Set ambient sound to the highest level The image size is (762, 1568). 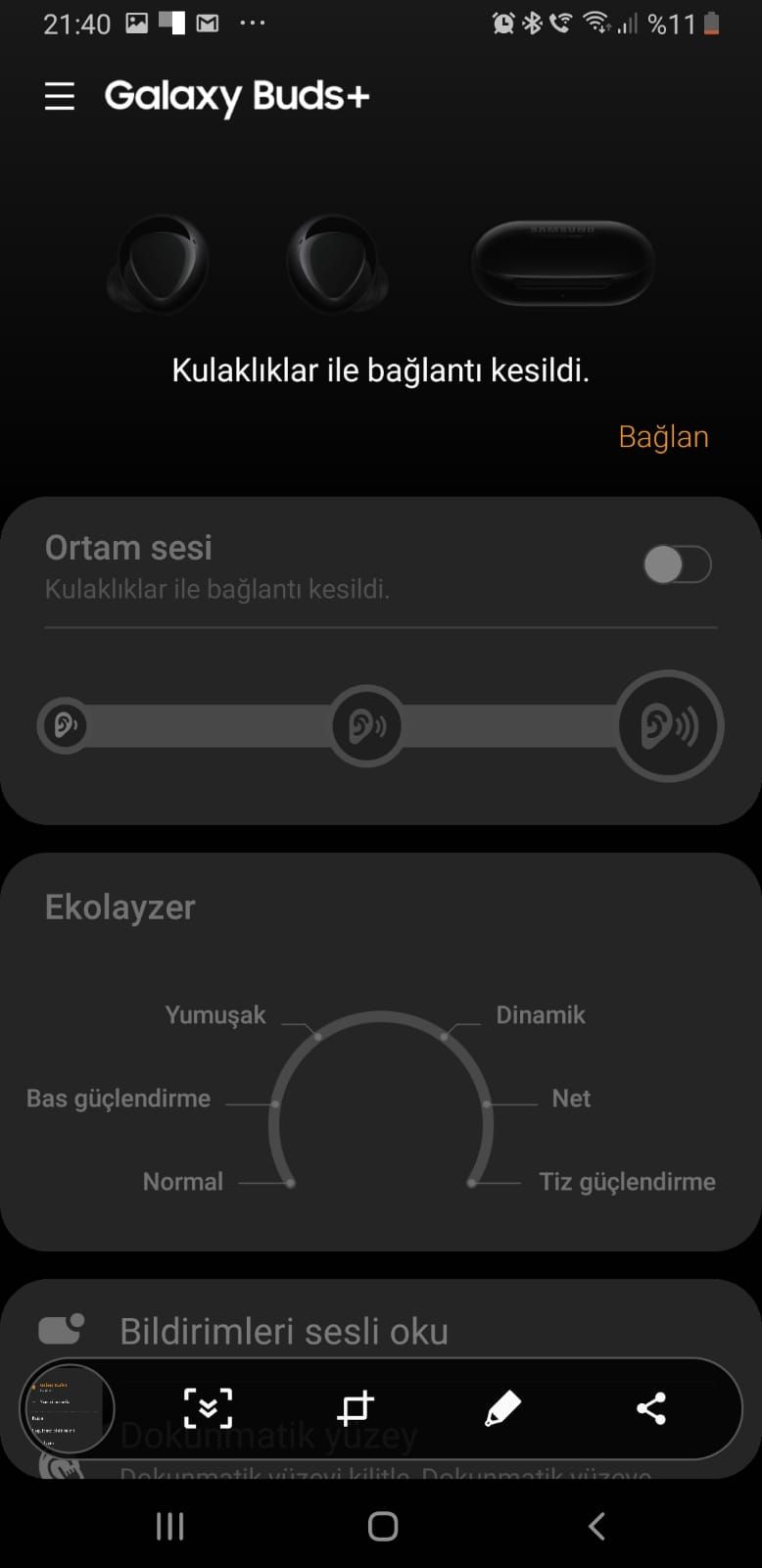click(x=669, y=726)
